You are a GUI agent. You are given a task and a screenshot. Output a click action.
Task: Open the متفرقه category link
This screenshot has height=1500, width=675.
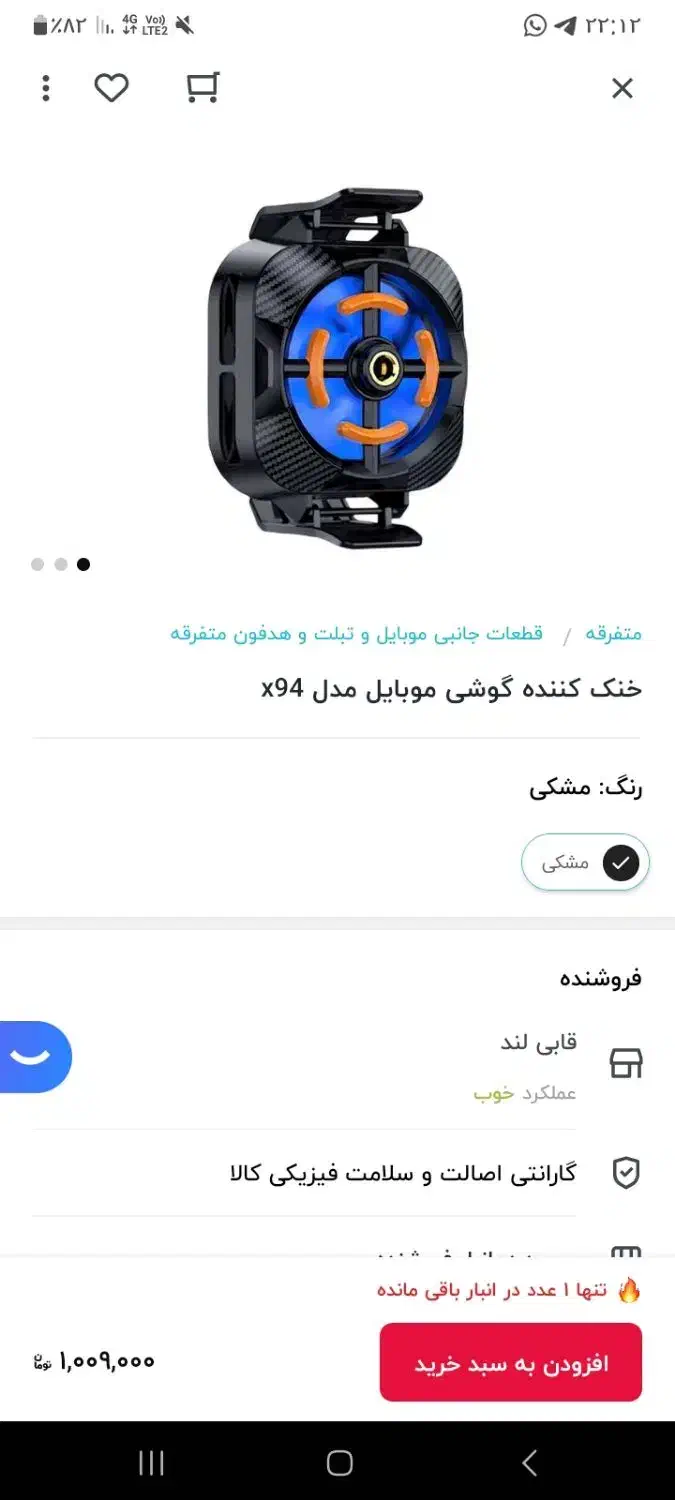pyautogui.click(x=613, y=634)
